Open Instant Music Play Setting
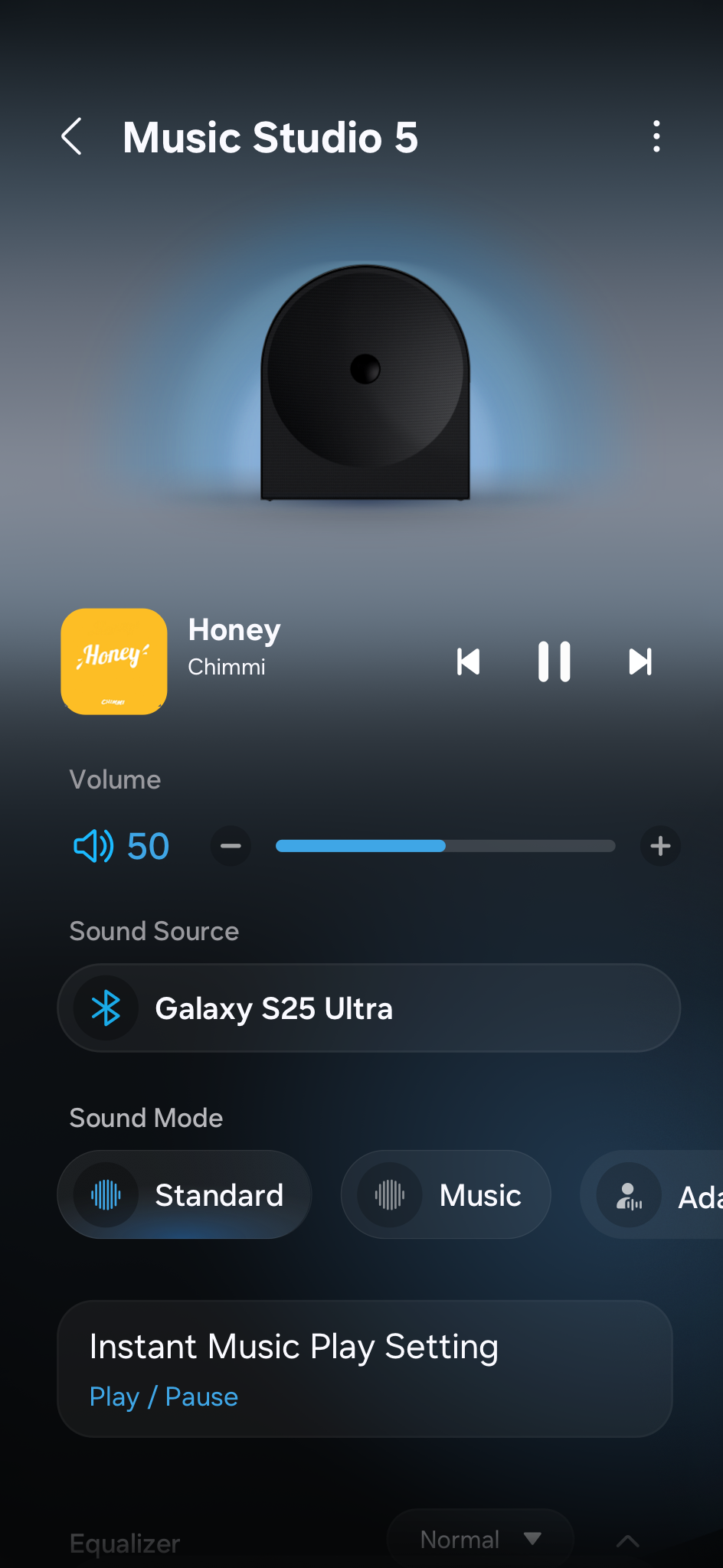 tap(365, 1369)
